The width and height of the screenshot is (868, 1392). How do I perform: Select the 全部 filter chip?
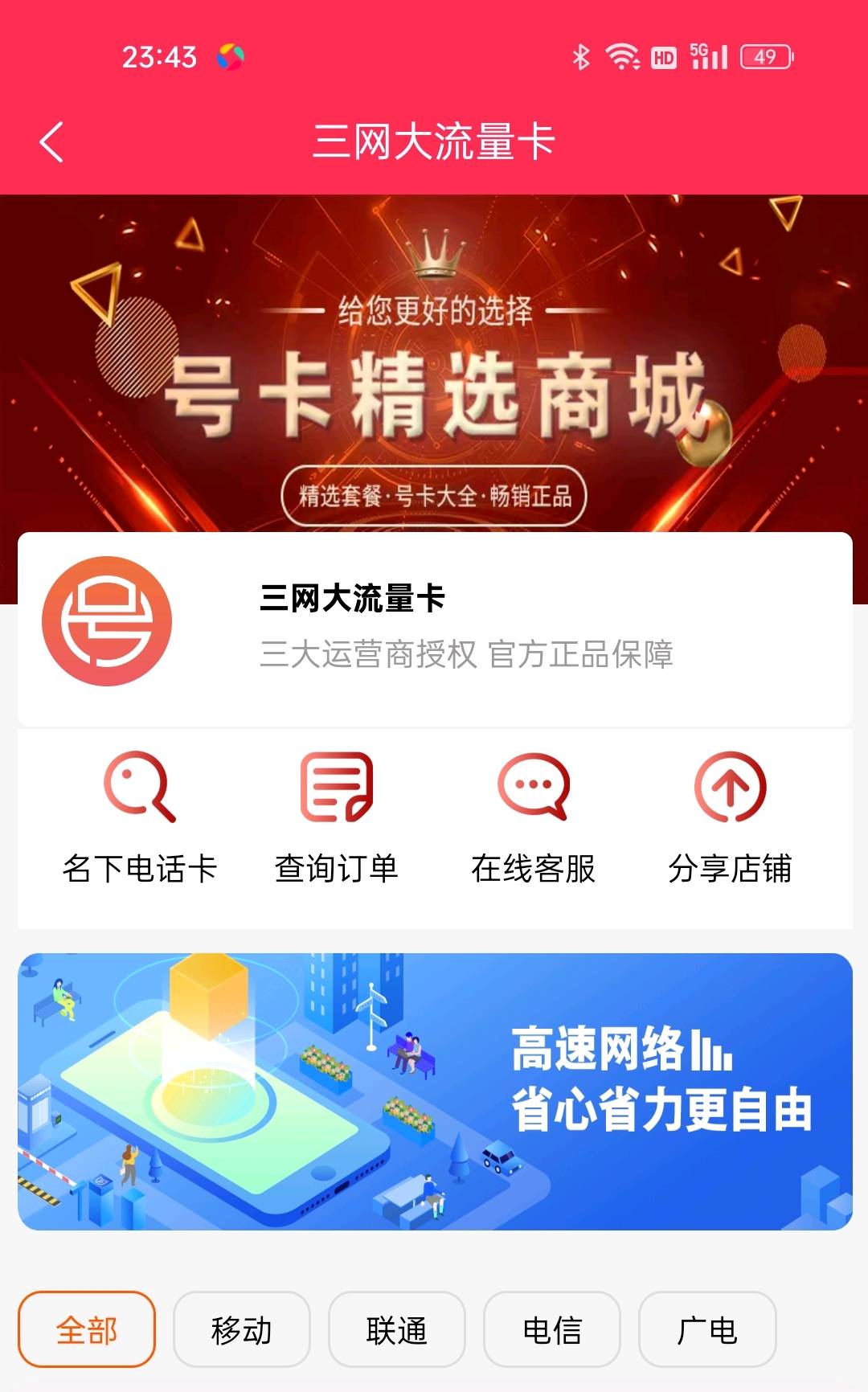(x=87, y=1329)
